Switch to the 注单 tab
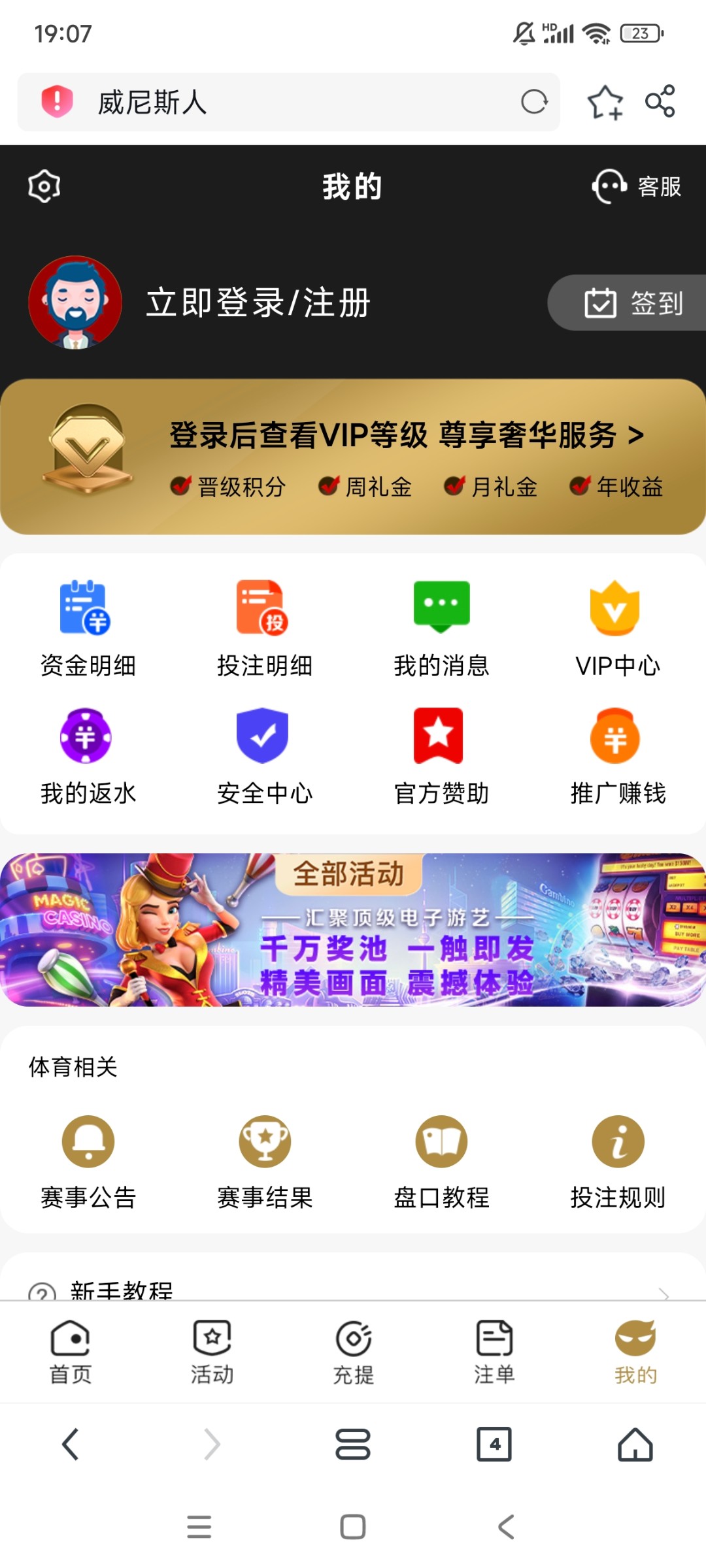The width and height of the screenshot is (706, 1568). [494, 1351]
